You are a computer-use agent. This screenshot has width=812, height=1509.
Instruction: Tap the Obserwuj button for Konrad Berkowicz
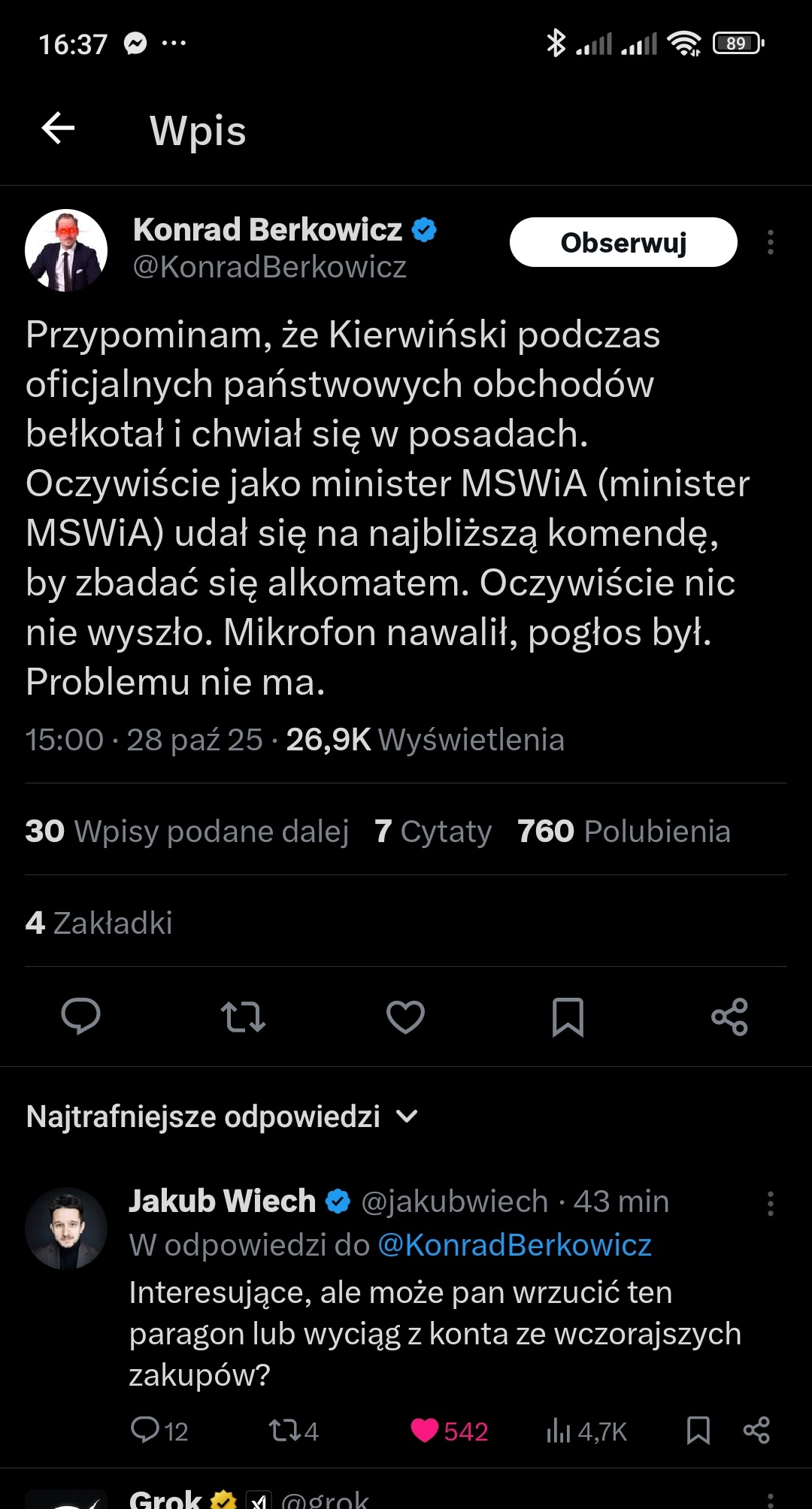[x=623, y=242]
